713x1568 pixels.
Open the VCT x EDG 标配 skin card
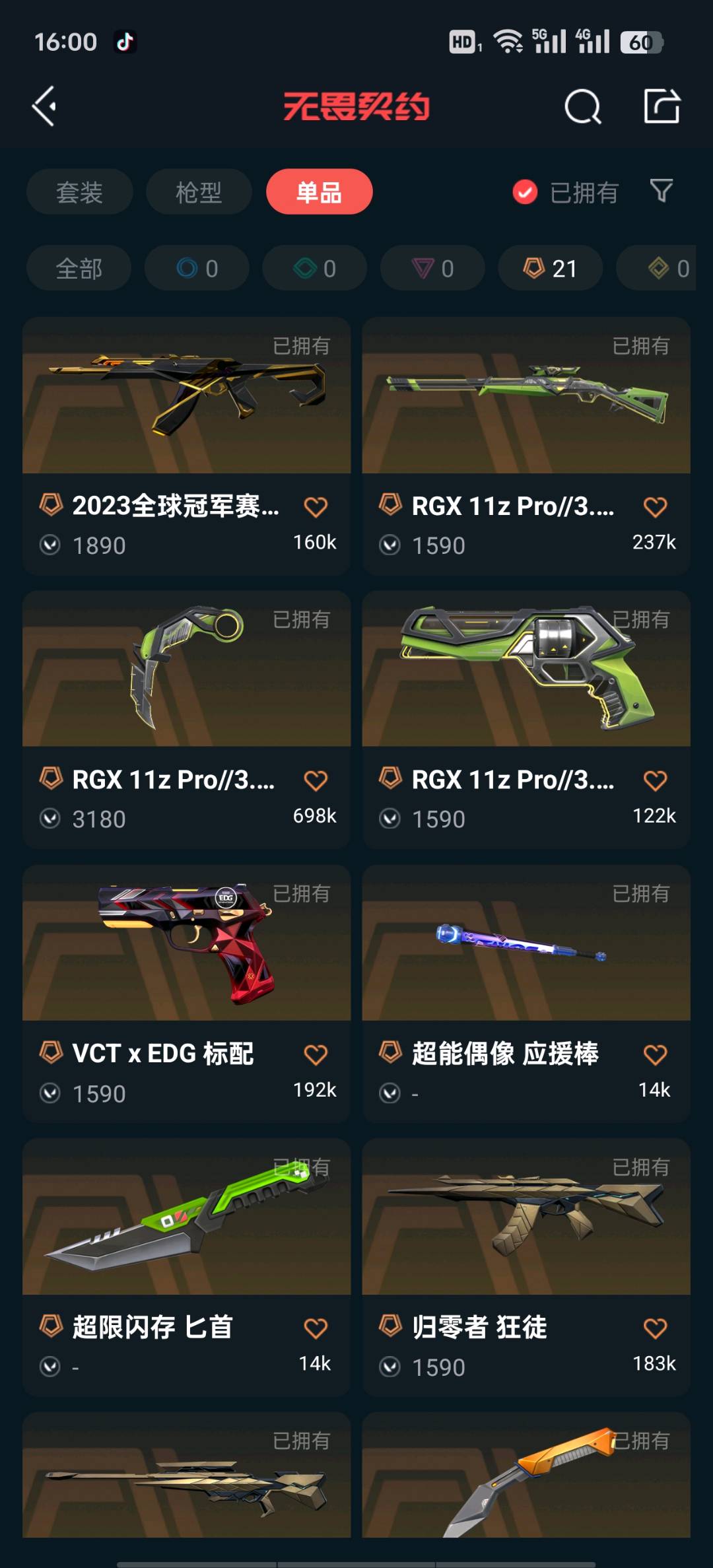(187, 994)
